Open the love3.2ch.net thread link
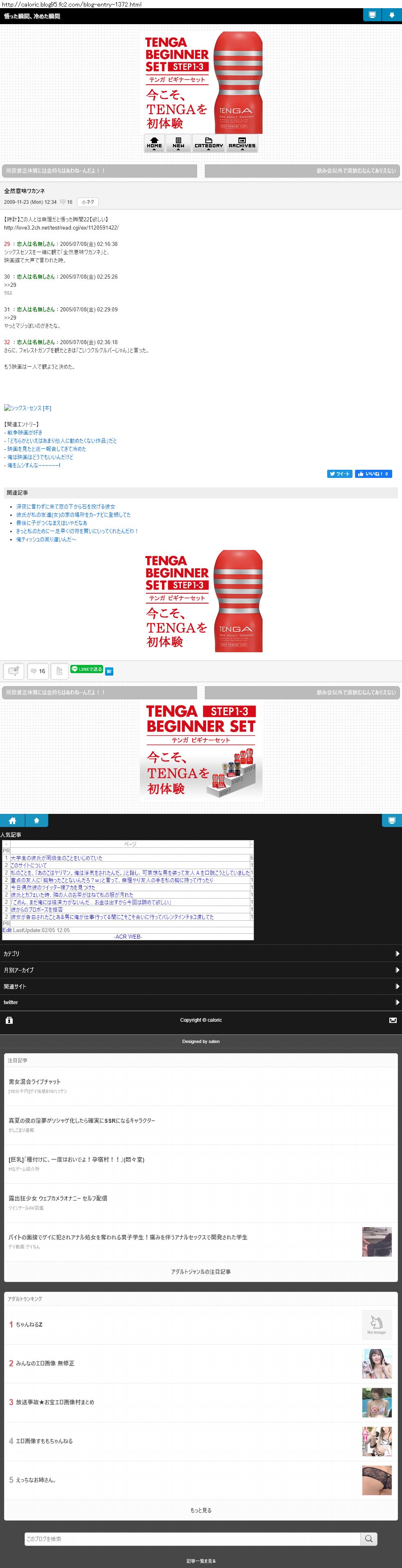 61,228
